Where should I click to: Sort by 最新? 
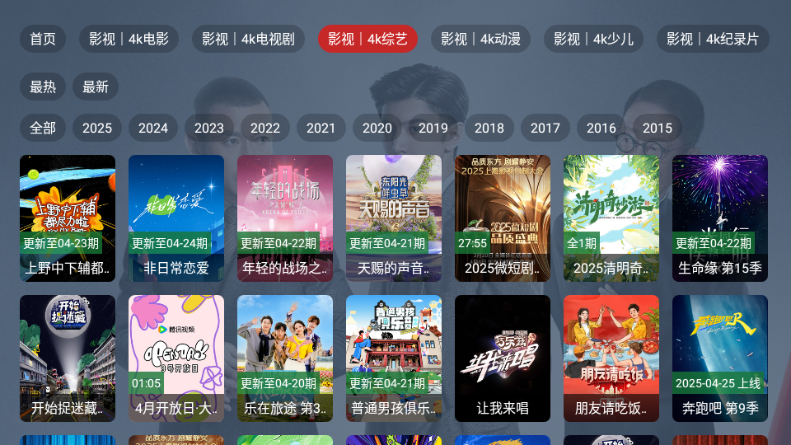(x=96, y=87)
